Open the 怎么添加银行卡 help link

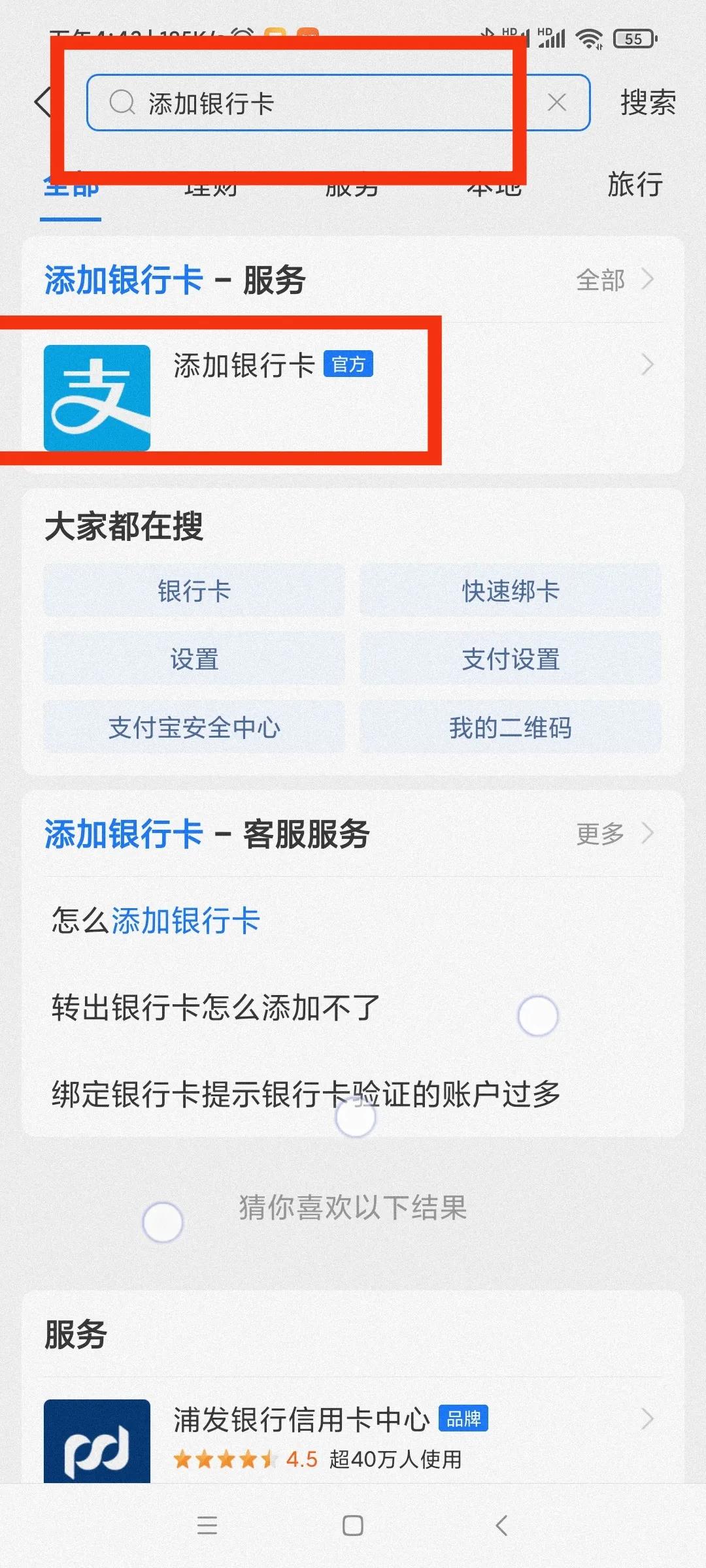tap(155, 921)
